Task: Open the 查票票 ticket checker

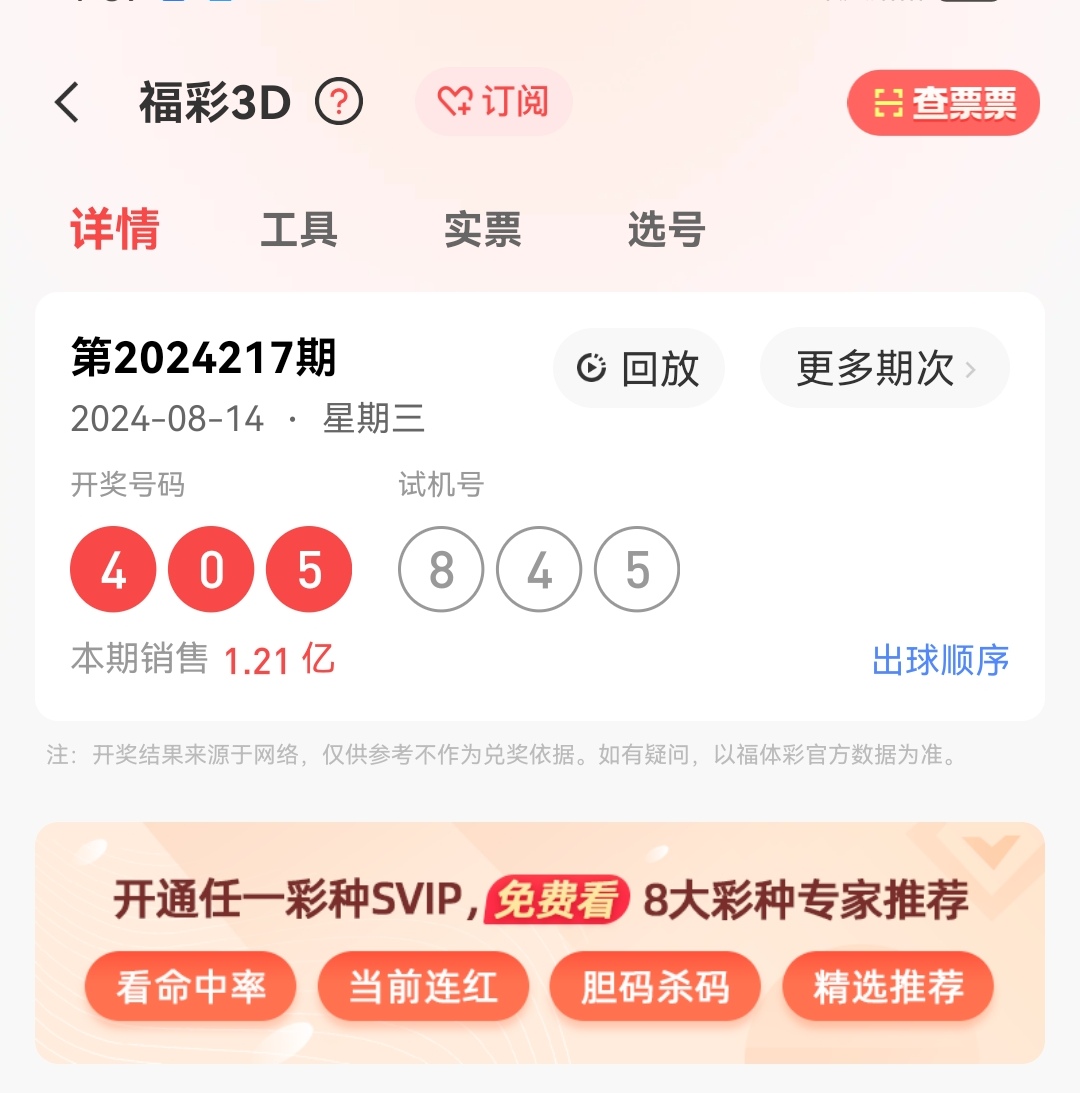Action: tap(941, 101)
